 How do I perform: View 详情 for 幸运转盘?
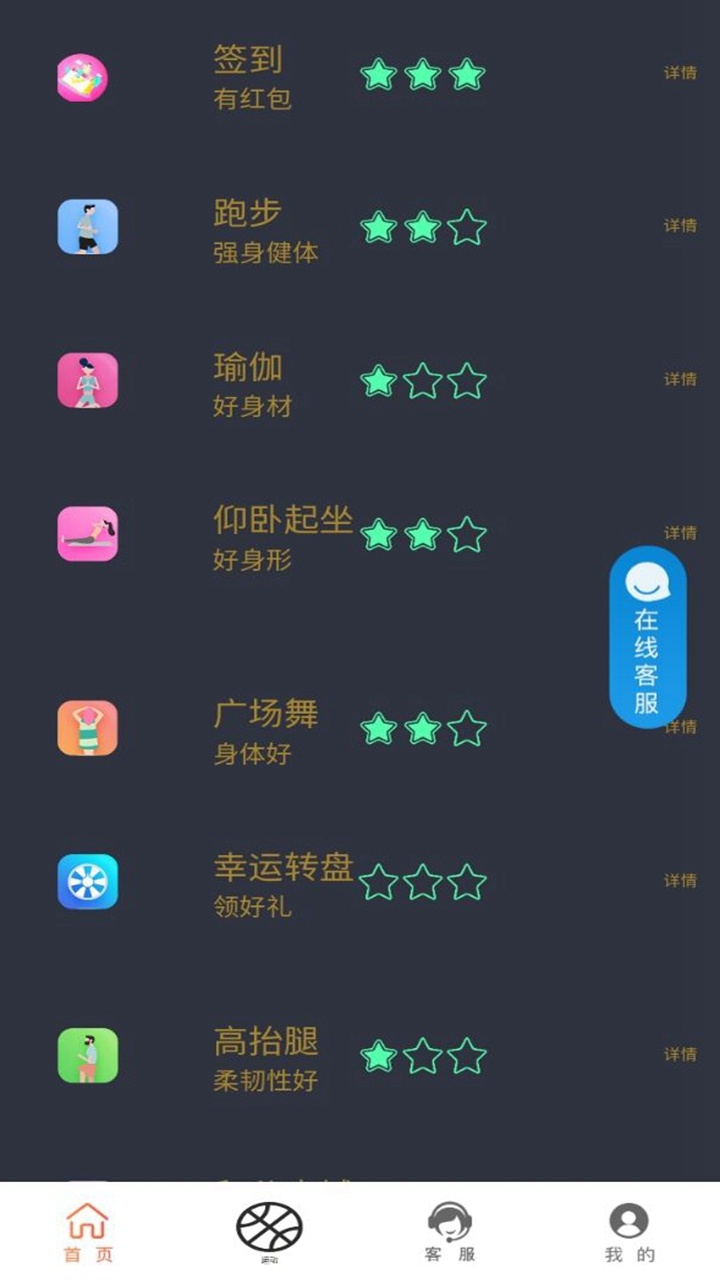[x=680, y=881]
